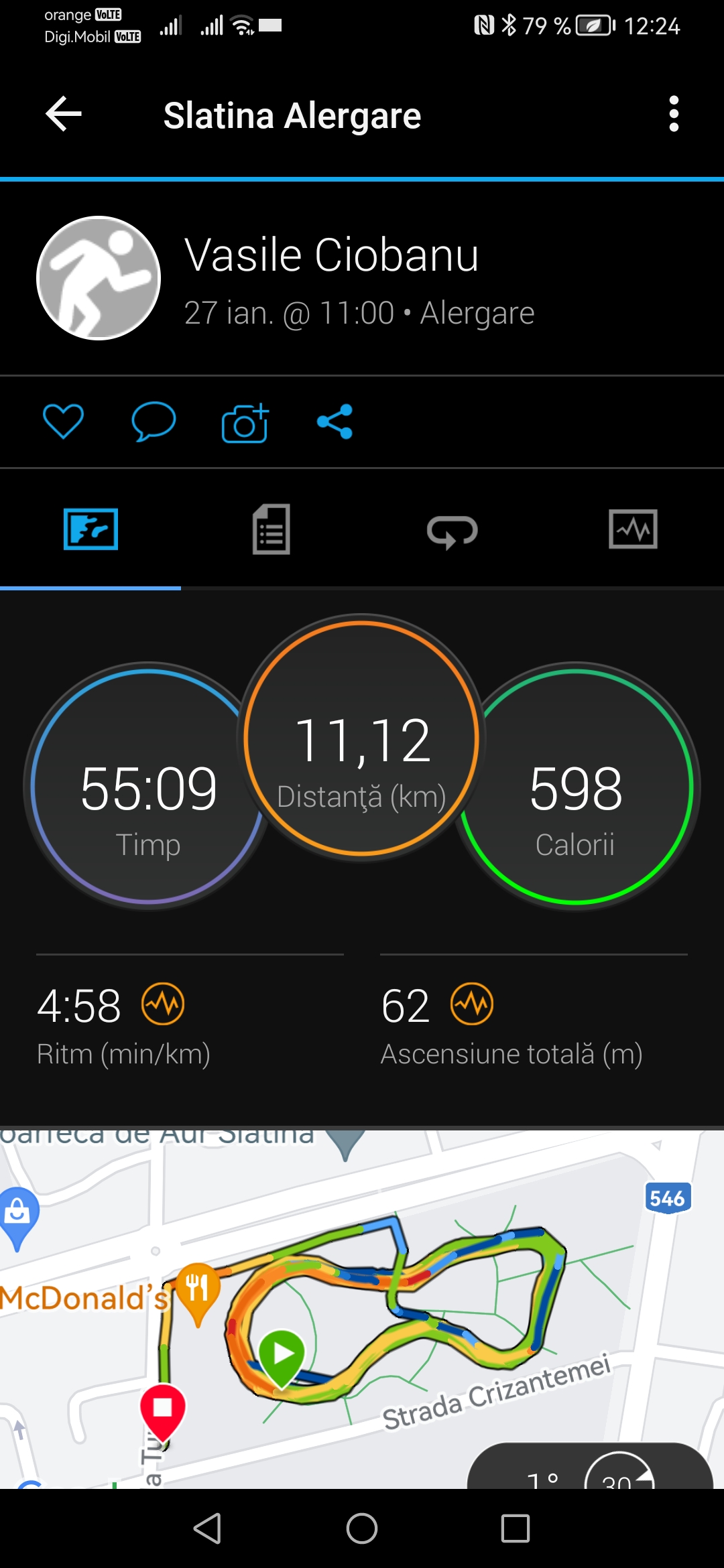Select the overview map tab
Viewport: 724px width, 1568px height.
tap(90, 529)
